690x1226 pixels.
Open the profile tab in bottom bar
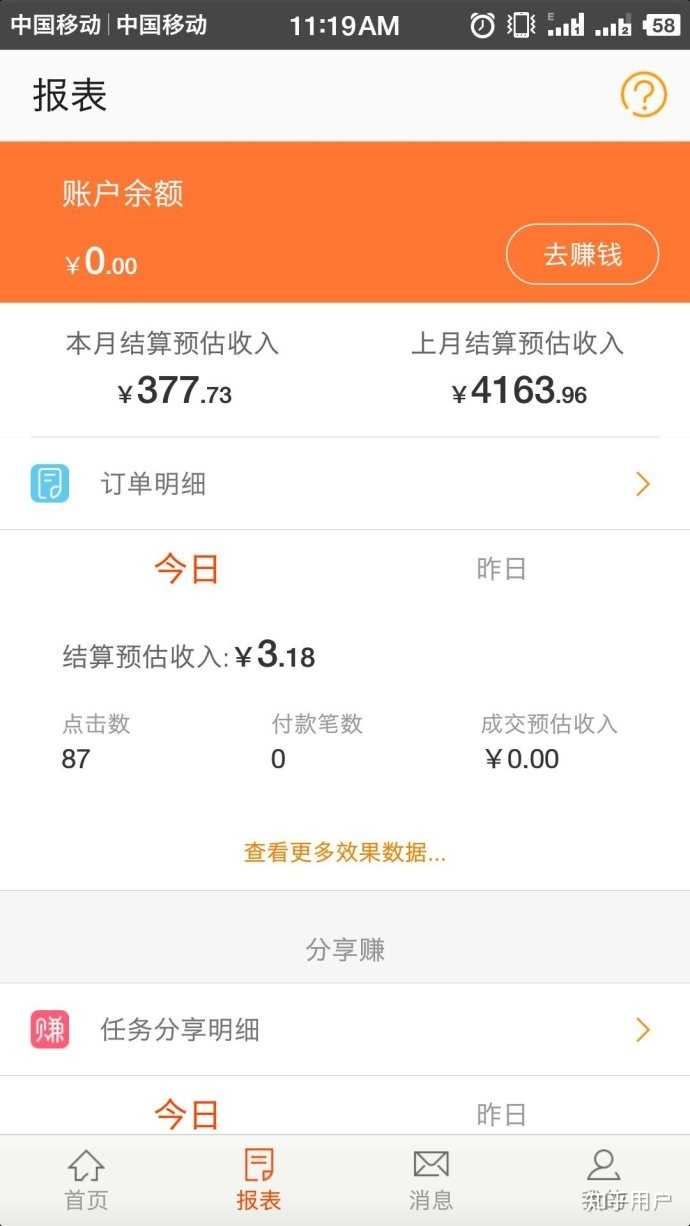tap(604, 1180)
